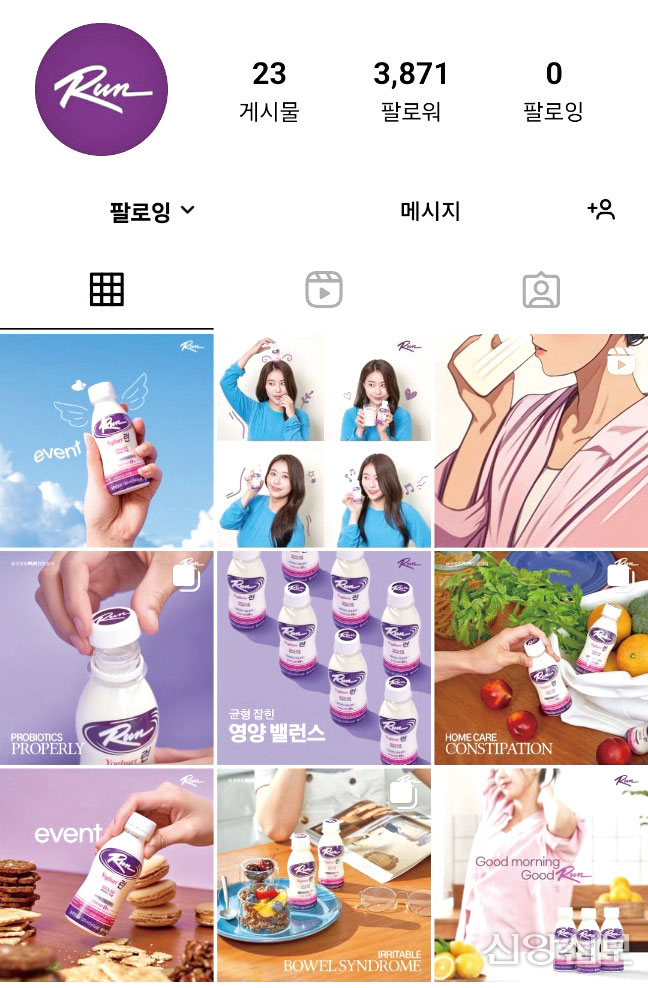Open the illustrated woman drinking reel

541,441
